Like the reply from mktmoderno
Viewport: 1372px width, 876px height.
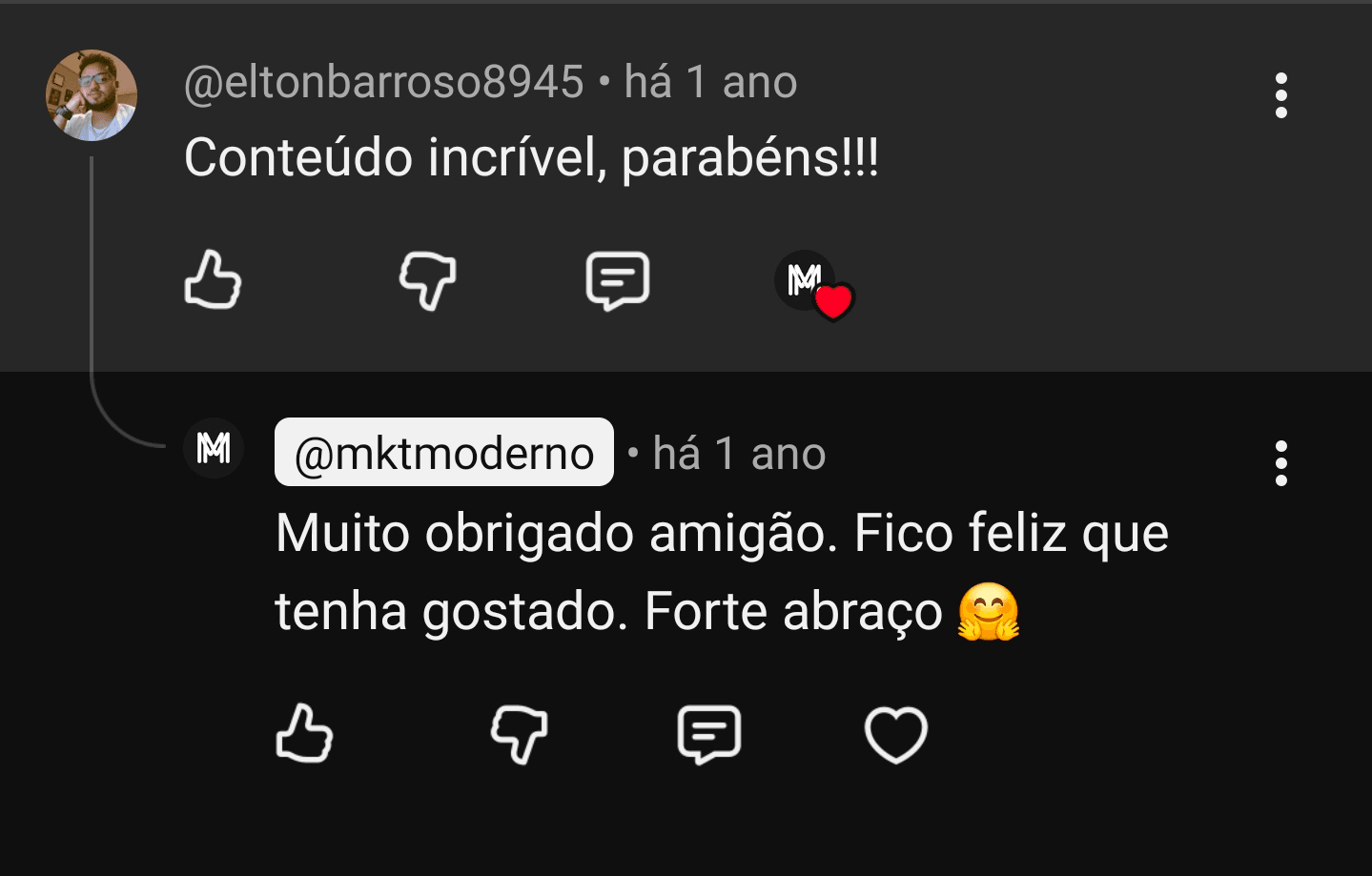pos(304,734)
